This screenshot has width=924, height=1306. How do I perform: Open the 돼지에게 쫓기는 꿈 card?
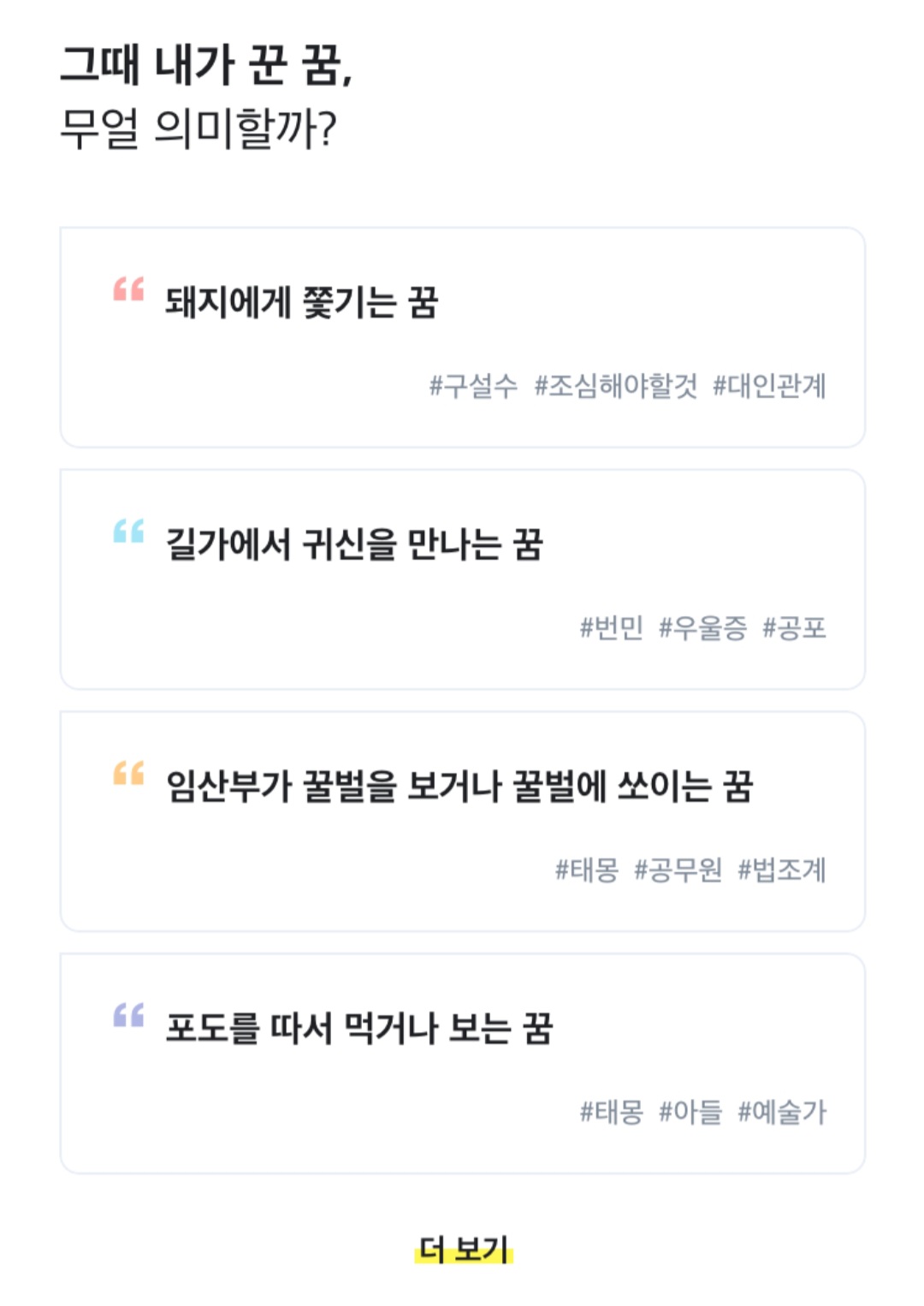[x=462, y=334]
